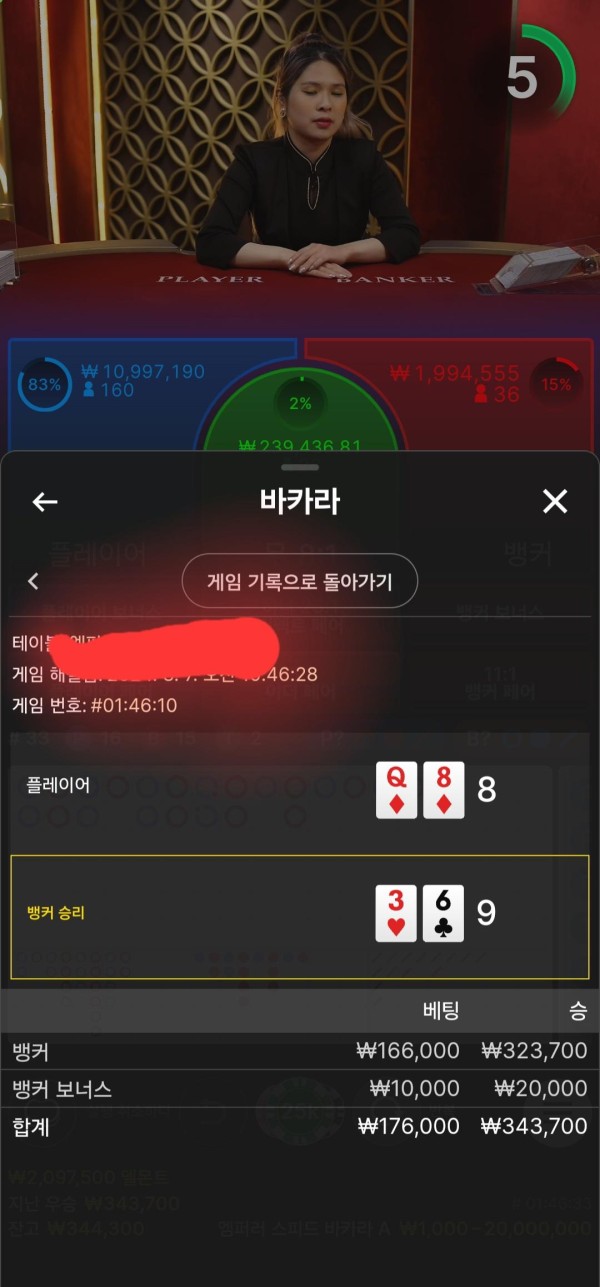Close the 바카라 history panel

[555, 502]
